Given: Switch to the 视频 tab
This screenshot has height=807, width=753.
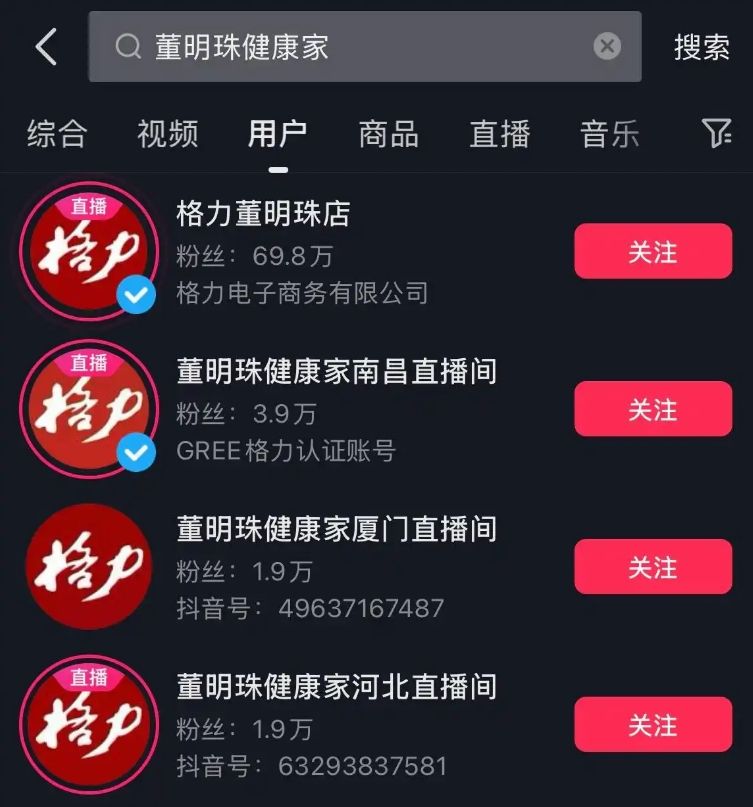Looking at the screenshot, I should point(168,133).
